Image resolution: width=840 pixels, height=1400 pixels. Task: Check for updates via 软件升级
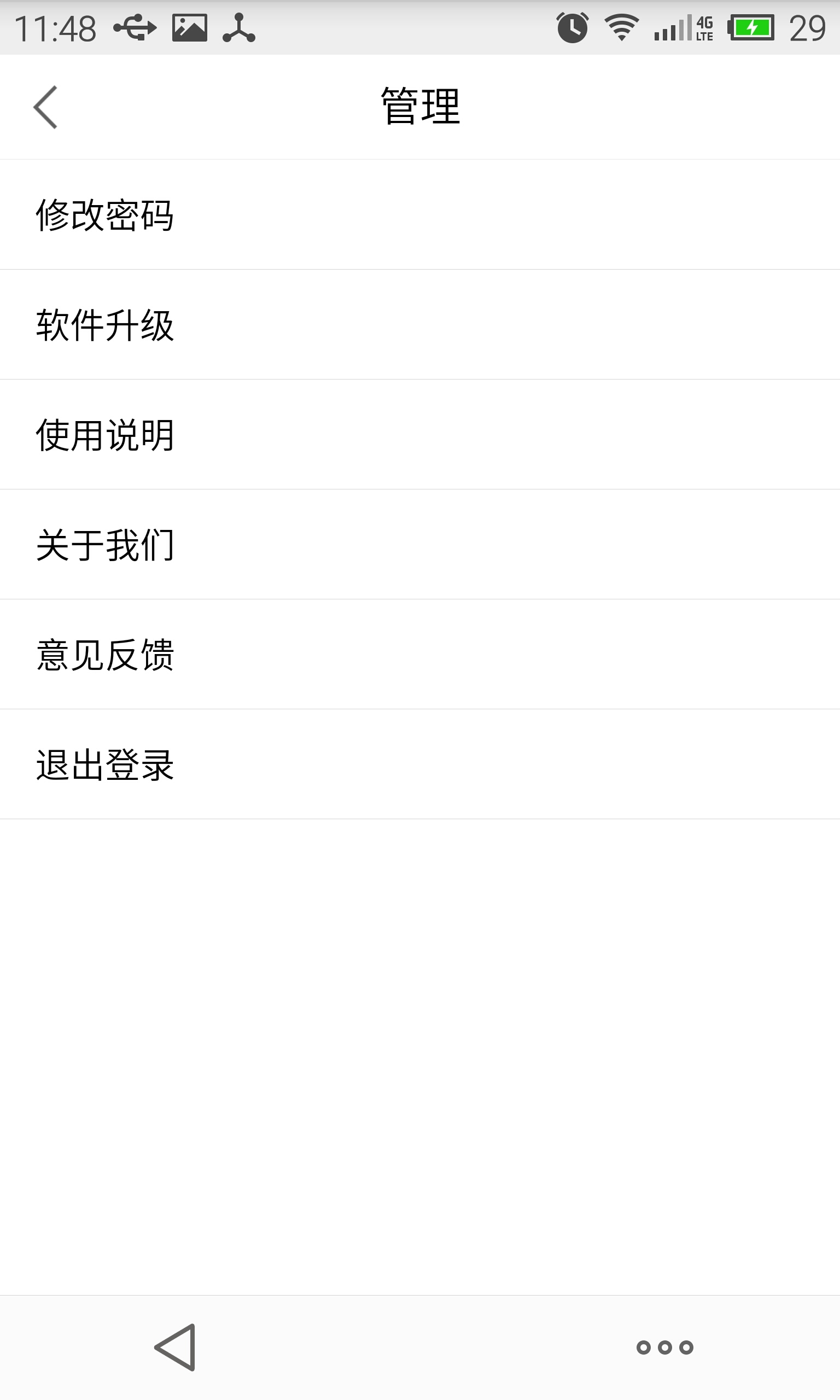106,325
